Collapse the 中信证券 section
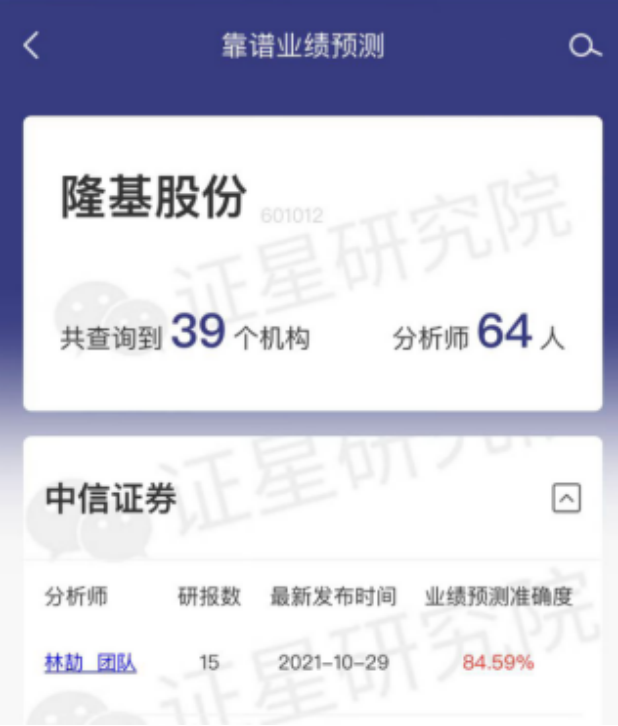Image resolution: width=618 pixels, height=726 pixels. tap(567, 498)
